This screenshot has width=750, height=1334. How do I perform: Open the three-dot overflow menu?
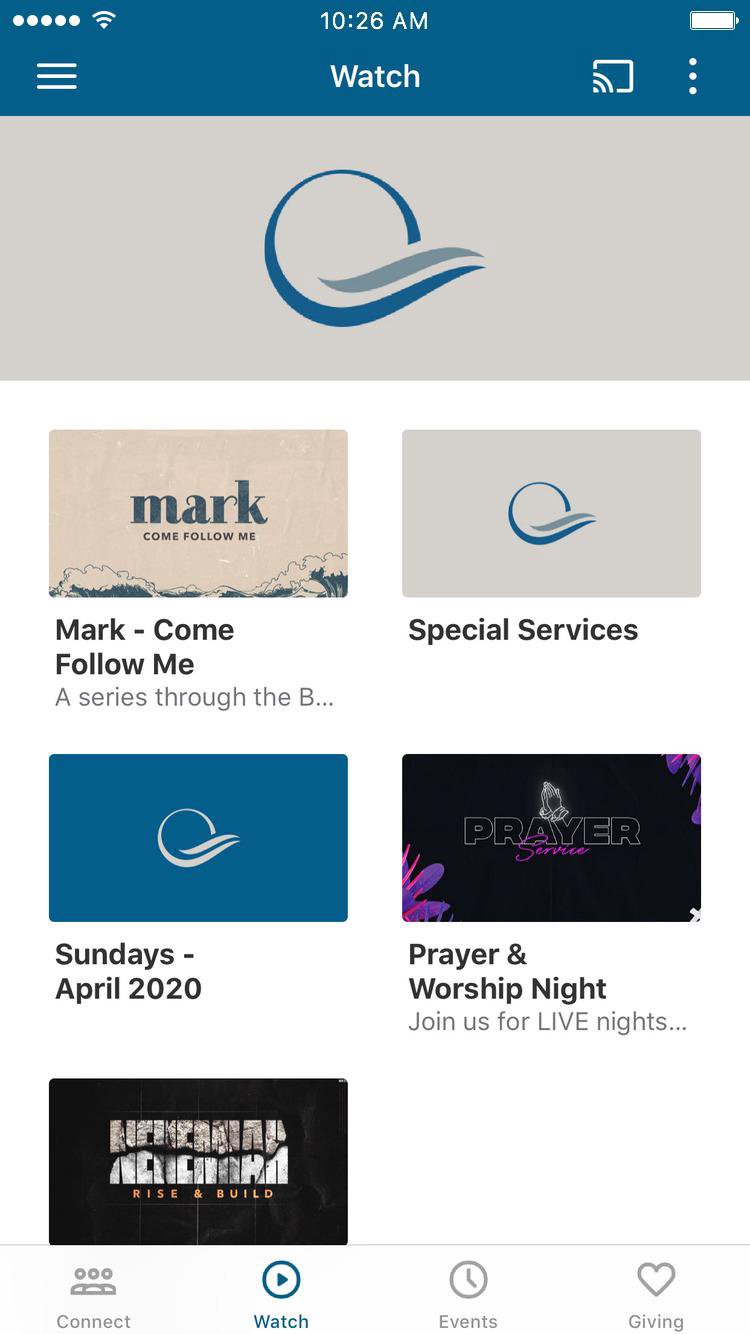tap(692, 77)
